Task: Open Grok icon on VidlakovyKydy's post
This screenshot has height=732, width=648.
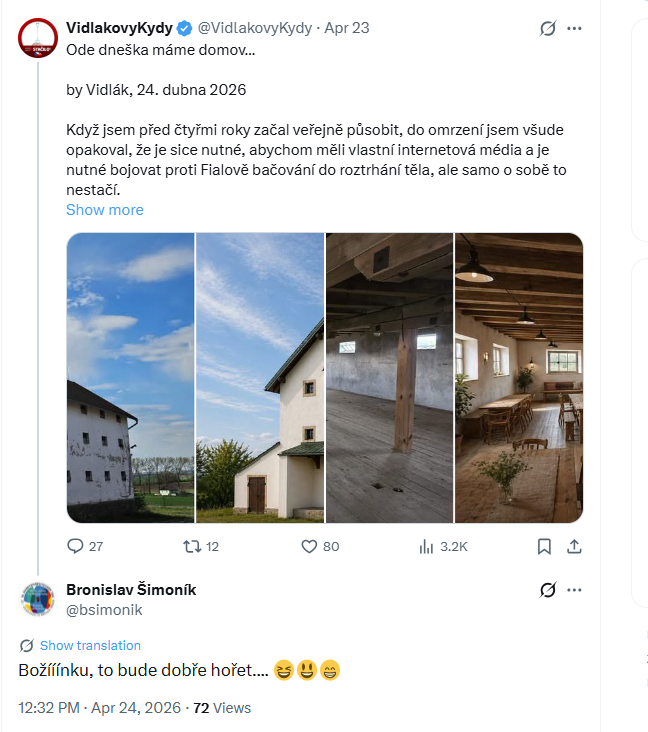Action: [547, 28]
